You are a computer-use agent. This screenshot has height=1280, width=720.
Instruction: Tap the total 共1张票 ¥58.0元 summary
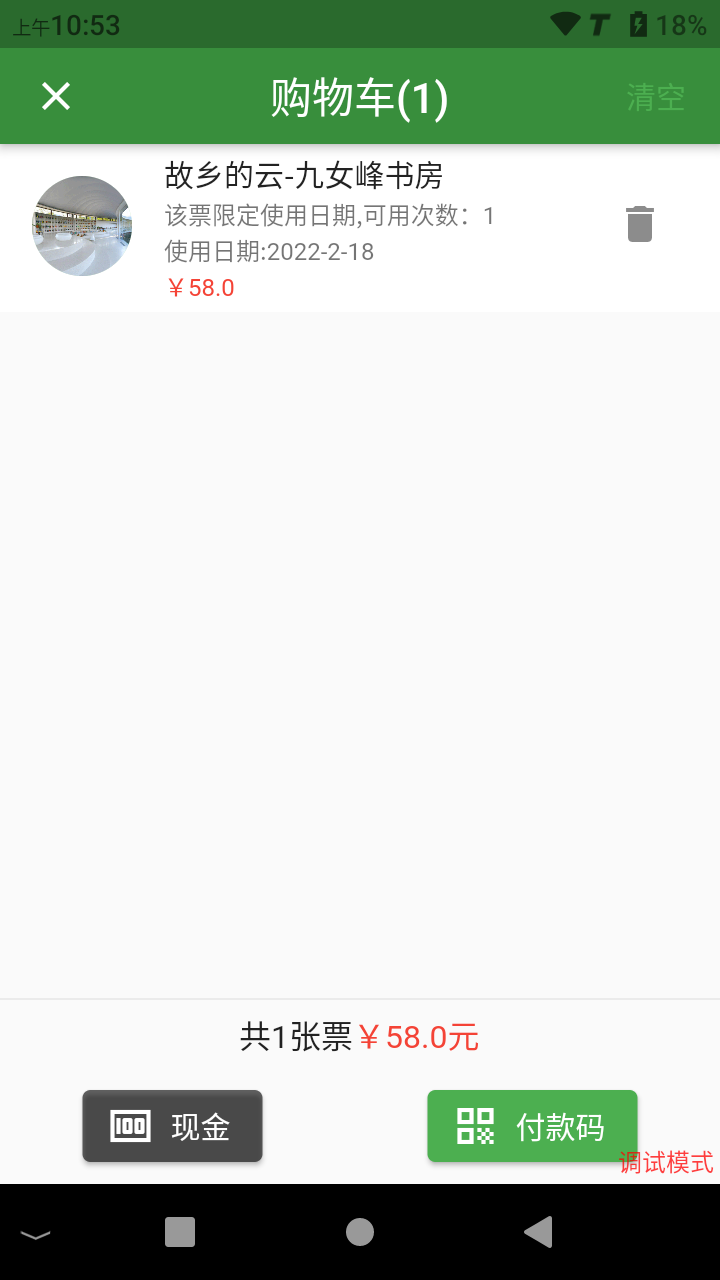pyautogui.click(x=360, y=1038)
